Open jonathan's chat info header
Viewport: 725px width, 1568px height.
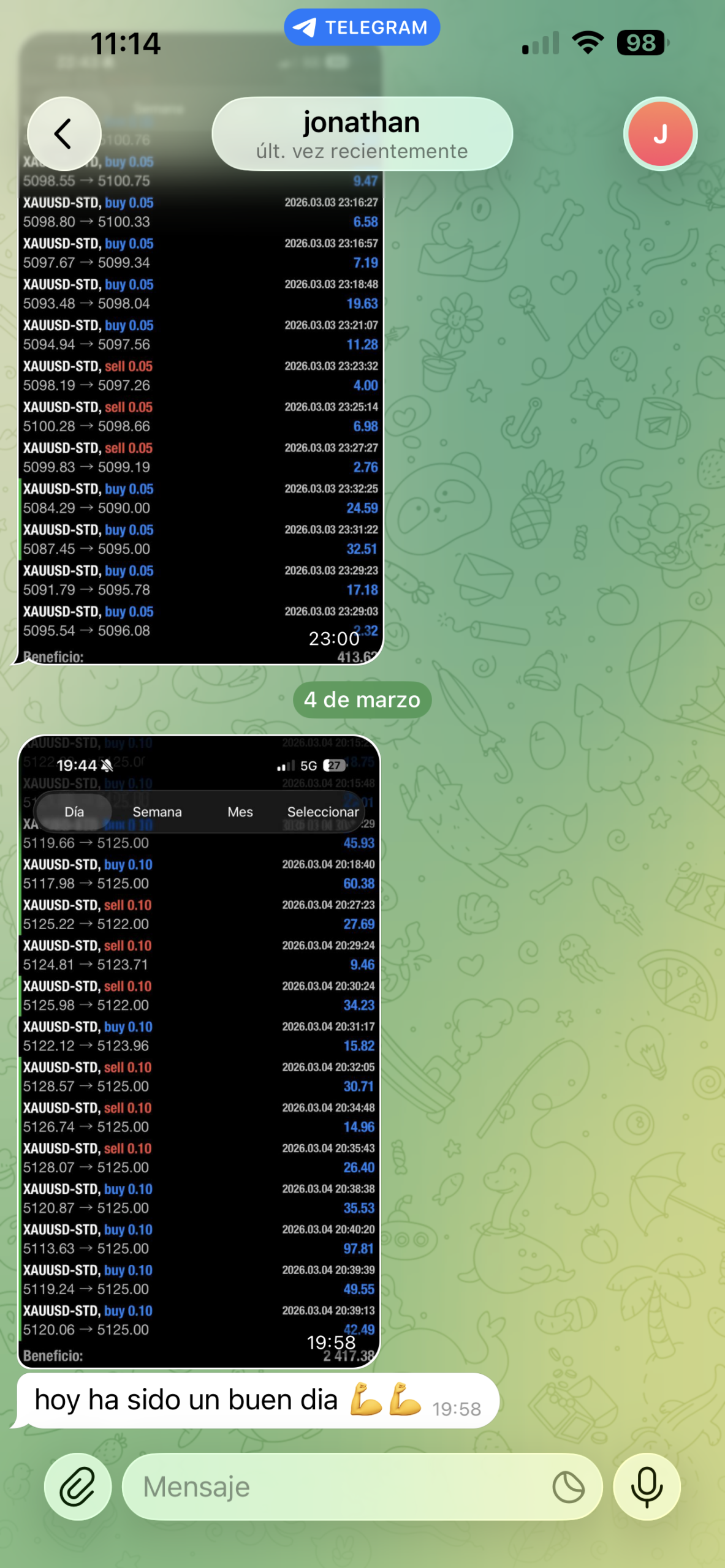point(362,134)
